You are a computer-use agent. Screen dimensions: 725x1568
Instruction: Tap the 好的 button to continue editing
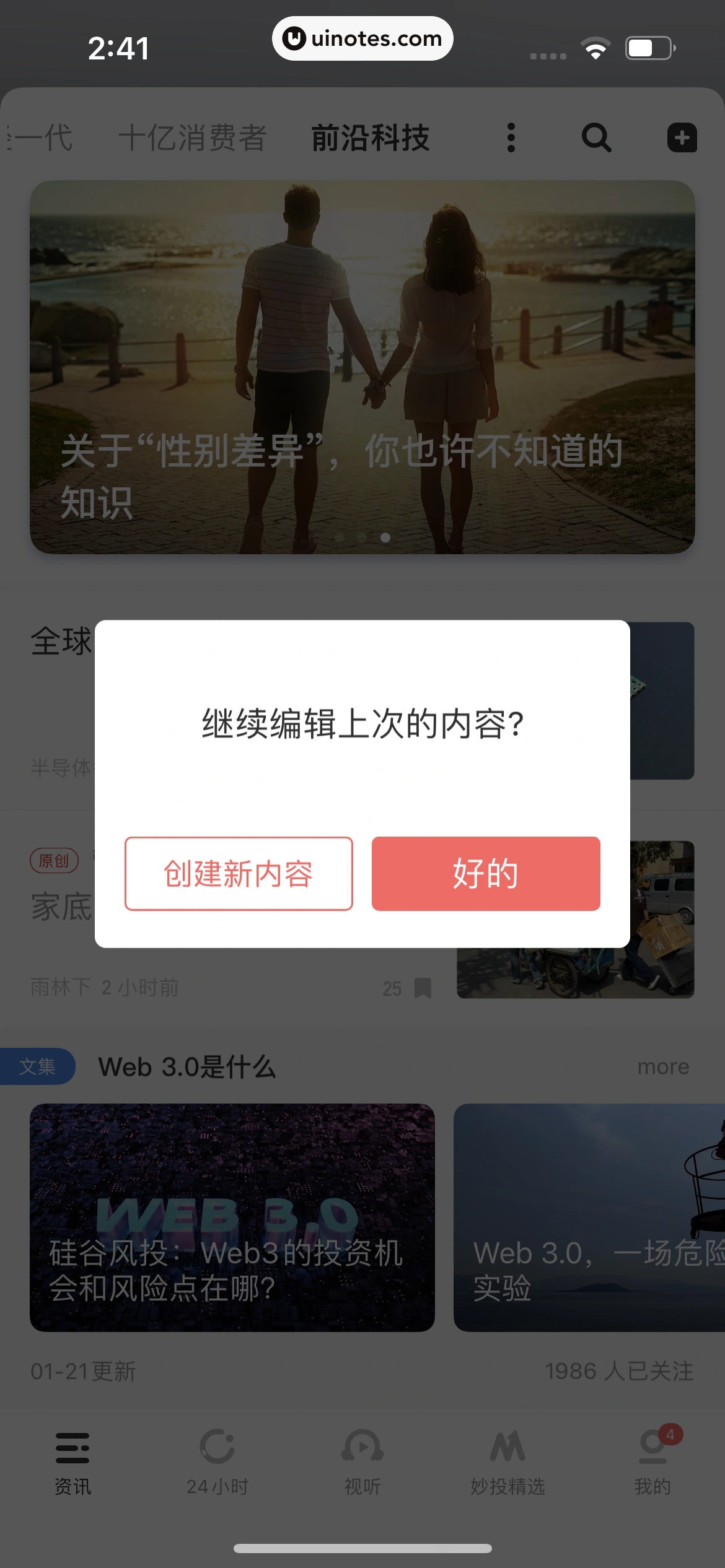(x=485, y=874)
